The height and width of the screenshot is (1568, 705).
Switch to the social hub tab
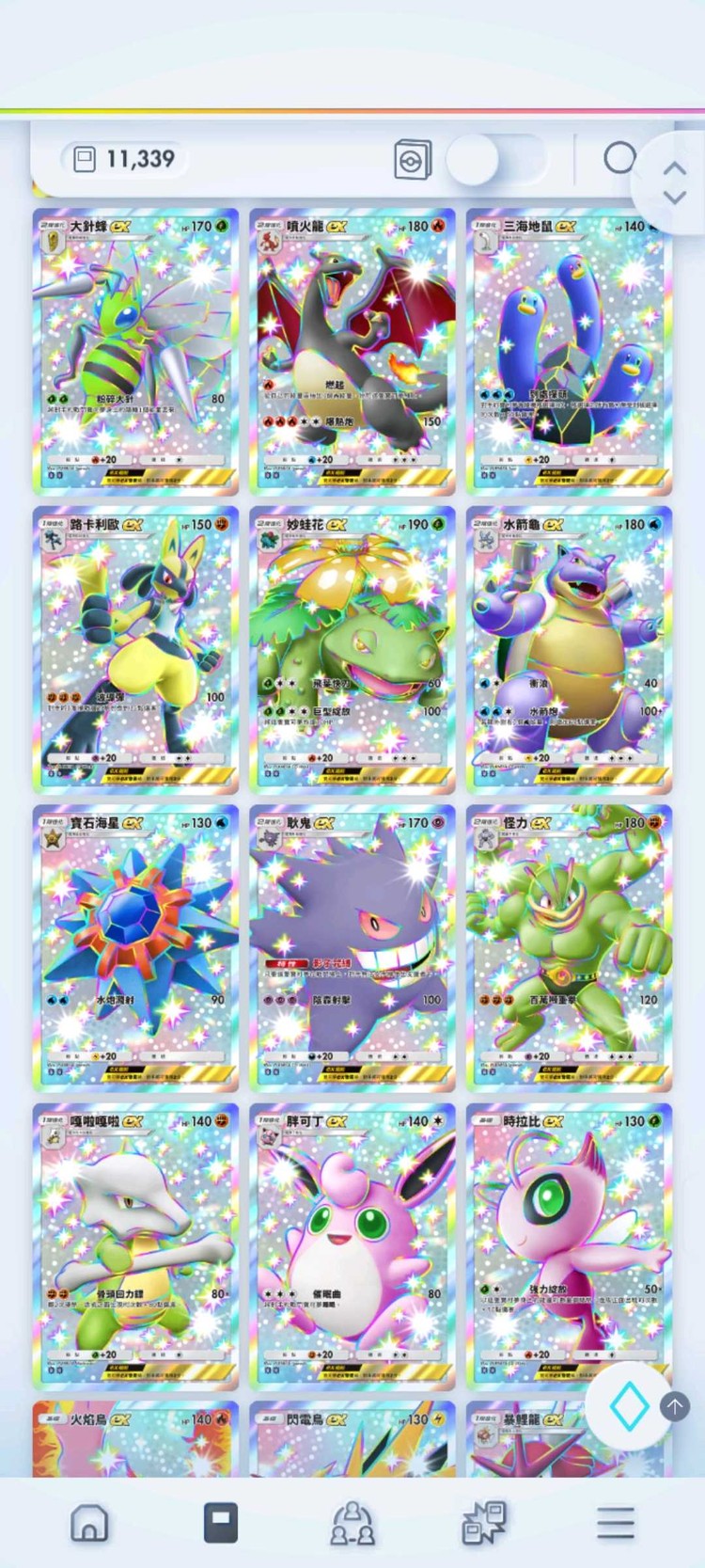pos(352,1522)
